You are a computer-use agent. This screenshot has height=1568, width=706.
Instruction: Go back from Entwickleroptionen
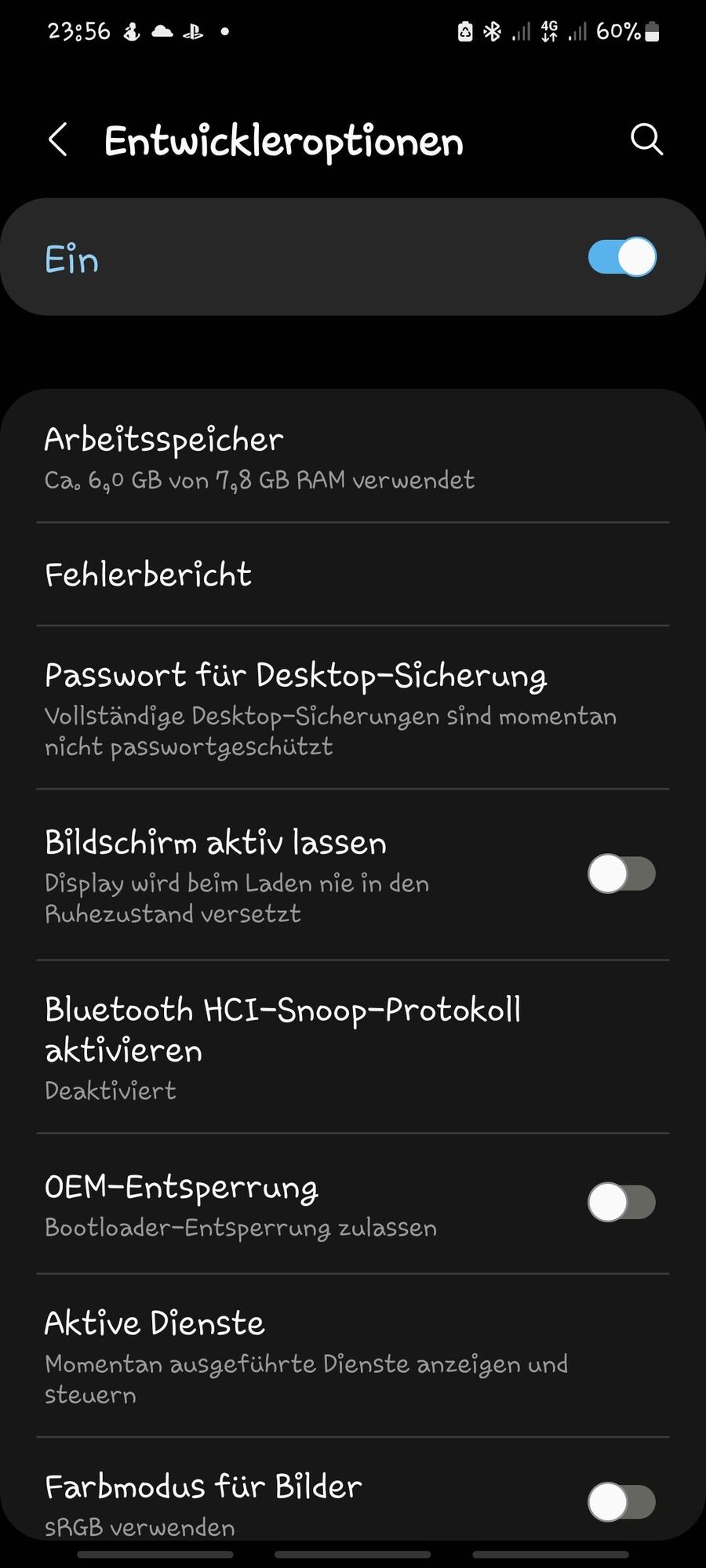[58, 141]
